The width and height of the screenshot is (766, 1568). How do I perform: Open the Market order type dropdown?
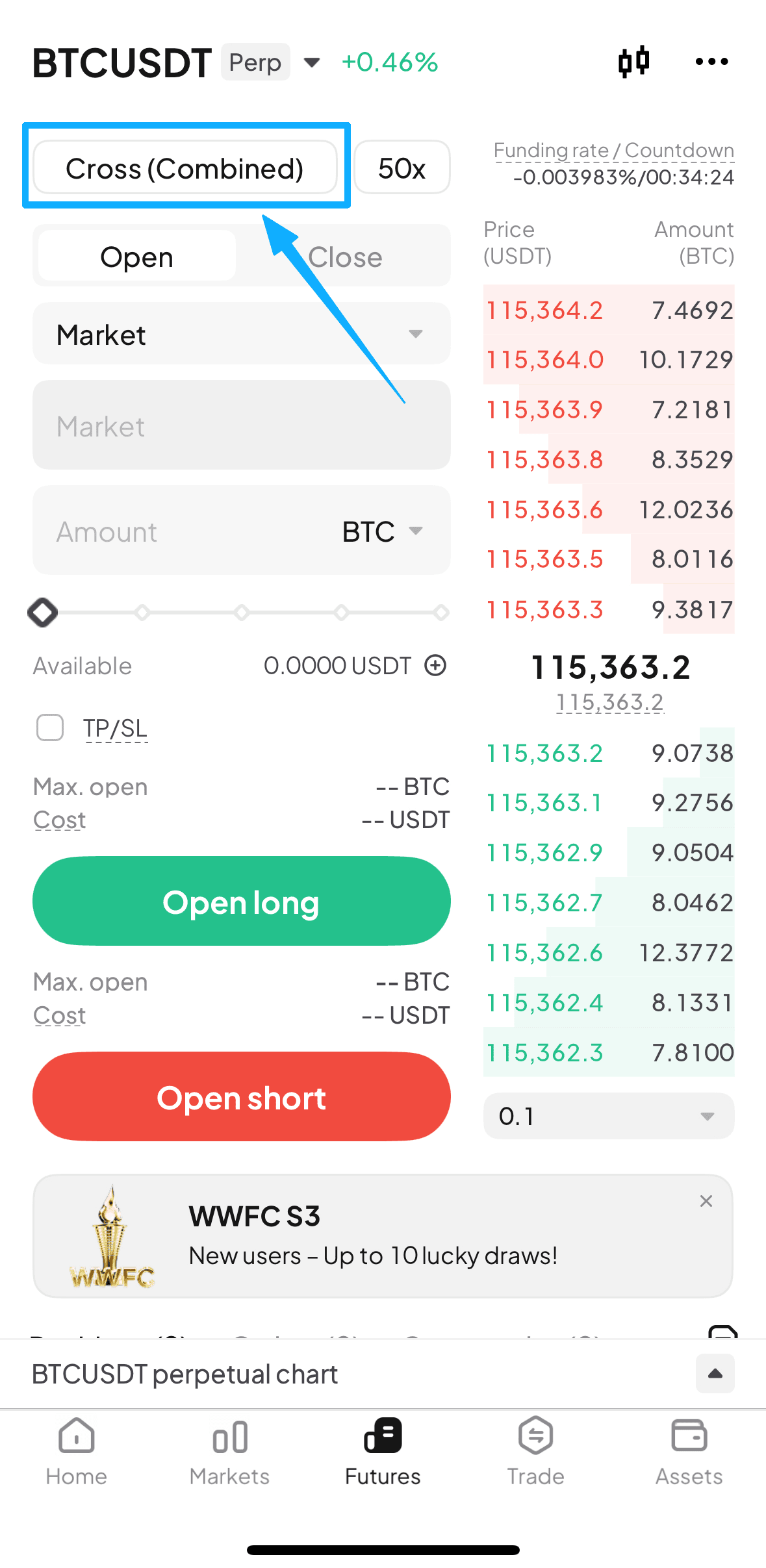[241, 334]
